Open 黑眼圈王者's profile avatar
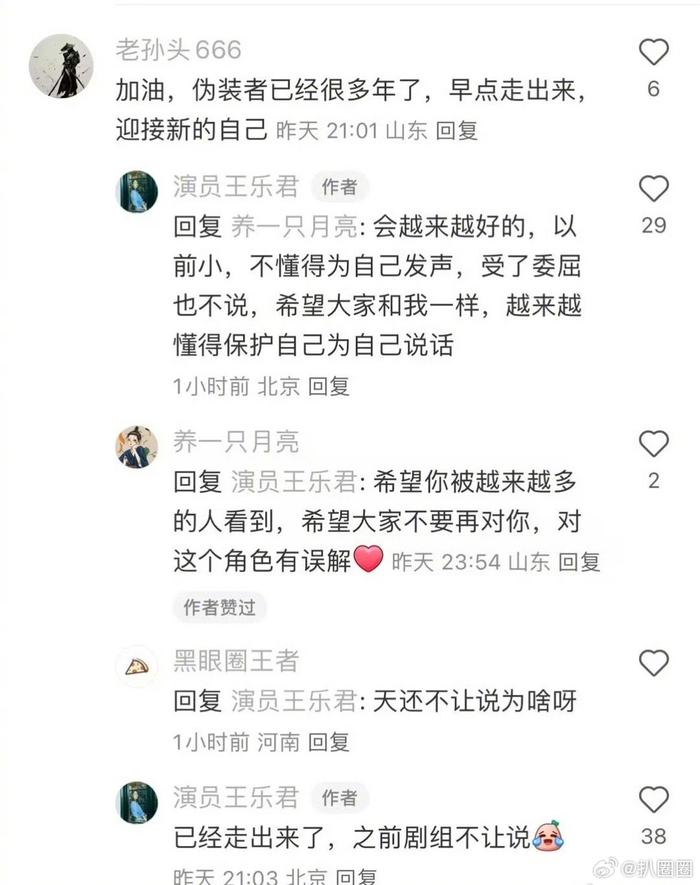The height and width of the screenshot is (885, 700). coord(137,665)
